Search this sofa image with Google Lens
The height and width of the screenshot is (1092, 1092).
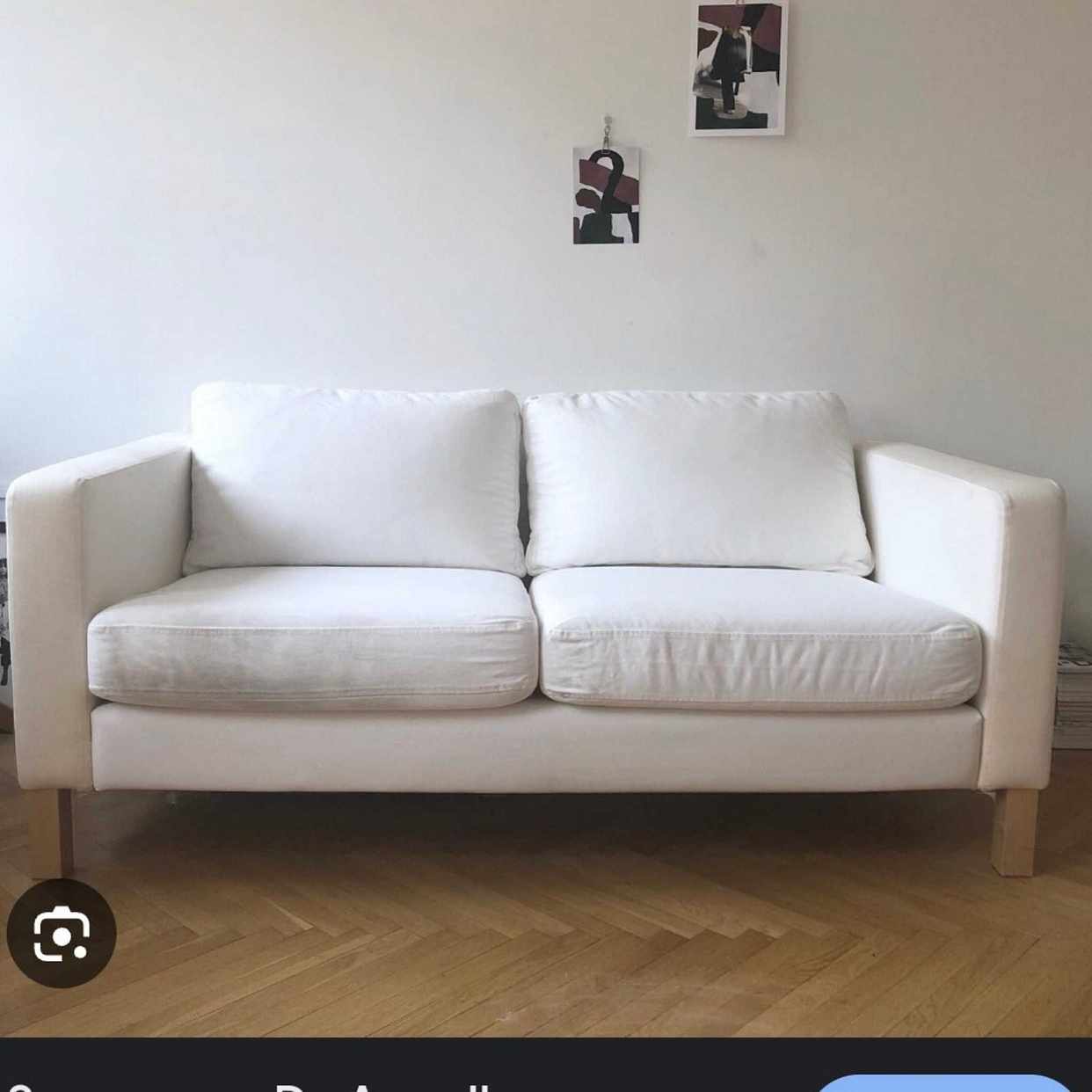coord(61,934)
